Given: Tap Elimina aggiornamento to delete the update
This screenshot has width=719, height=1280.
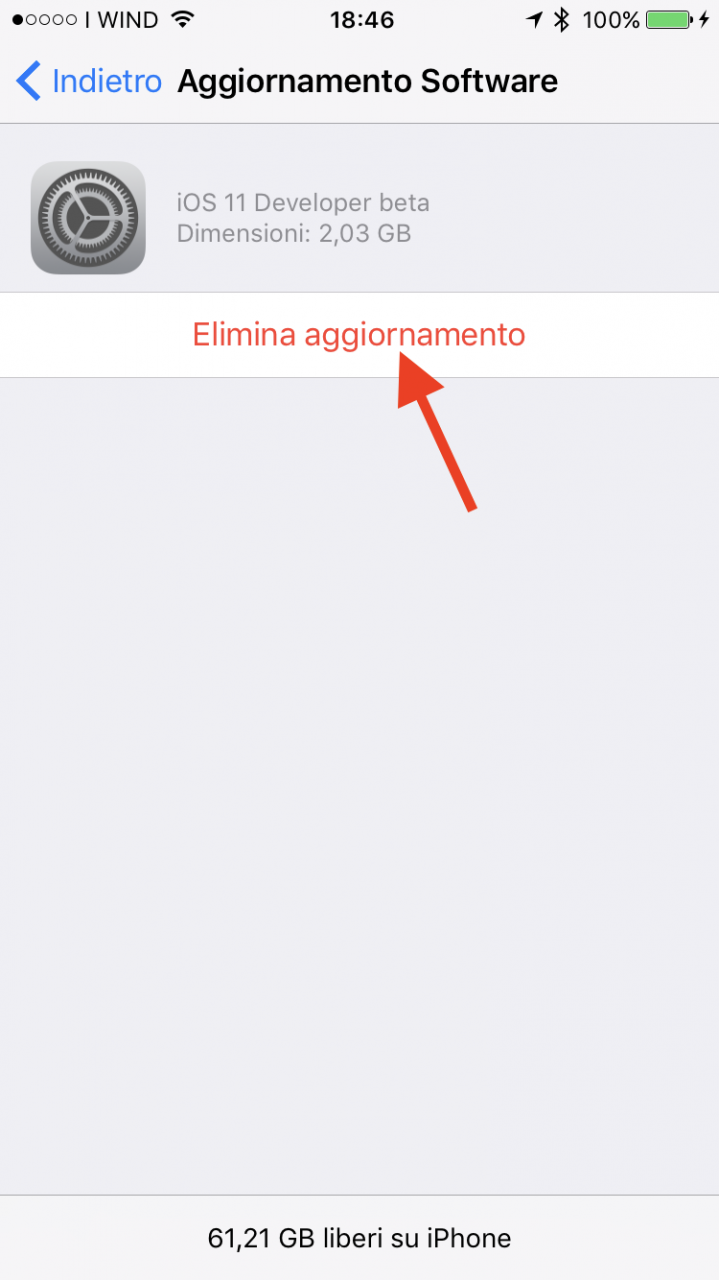Looking at the screenshot, I should click(359, 335).
